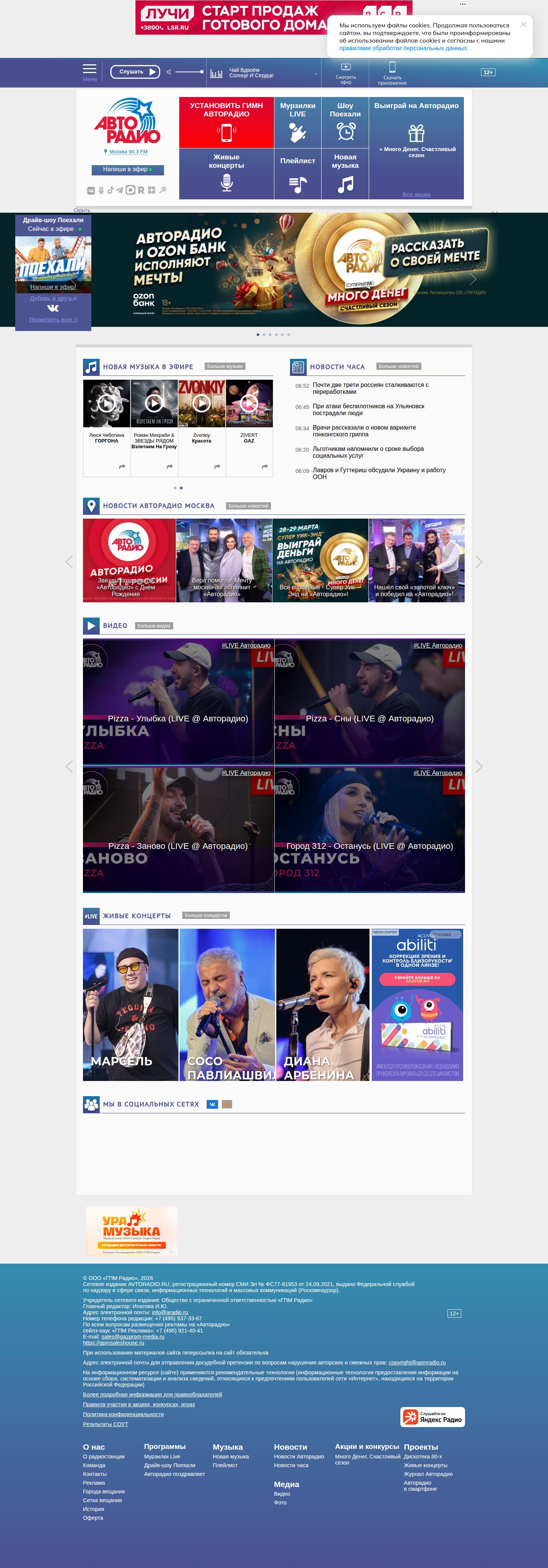
Task: Expand the current track dropdown
Action: point(315,74)
